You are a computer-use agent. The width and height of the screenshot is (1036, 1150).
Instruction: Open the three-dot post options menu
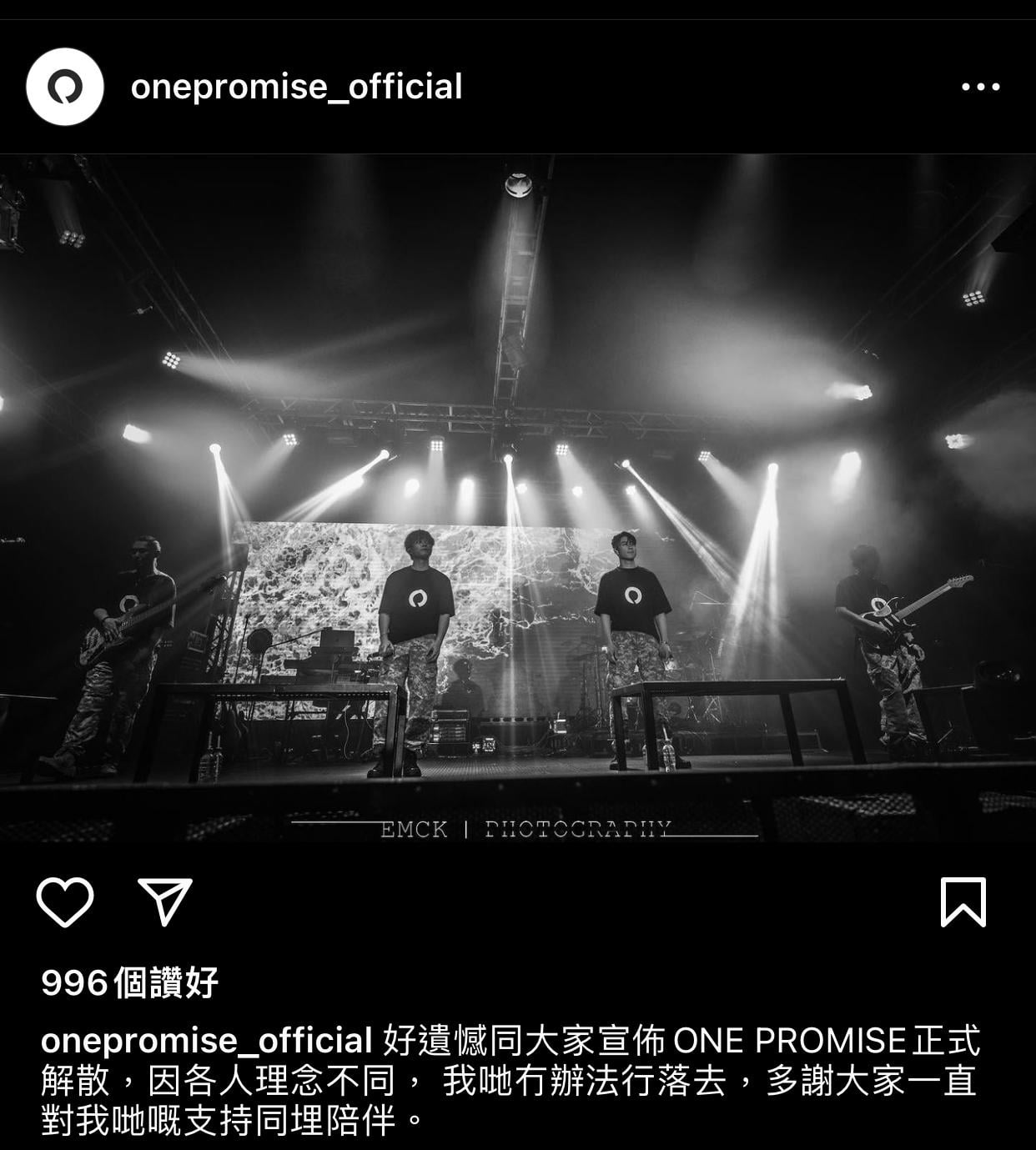coord(980,87)
